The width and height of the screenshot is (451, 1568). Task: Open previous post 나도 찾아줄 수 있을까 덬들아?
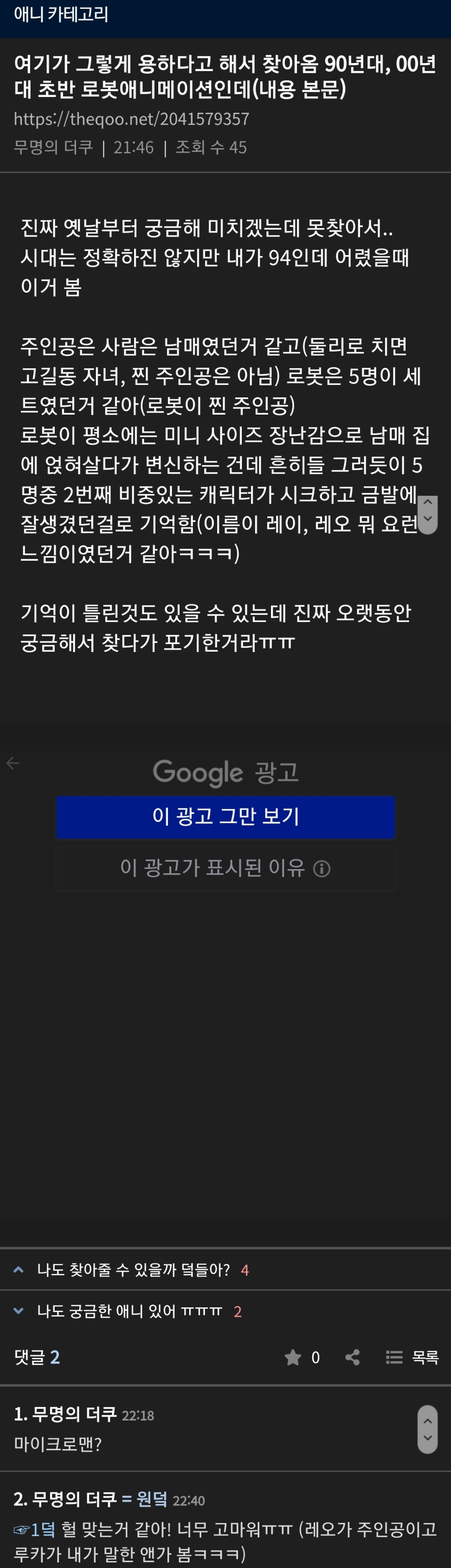(133, 1269)
